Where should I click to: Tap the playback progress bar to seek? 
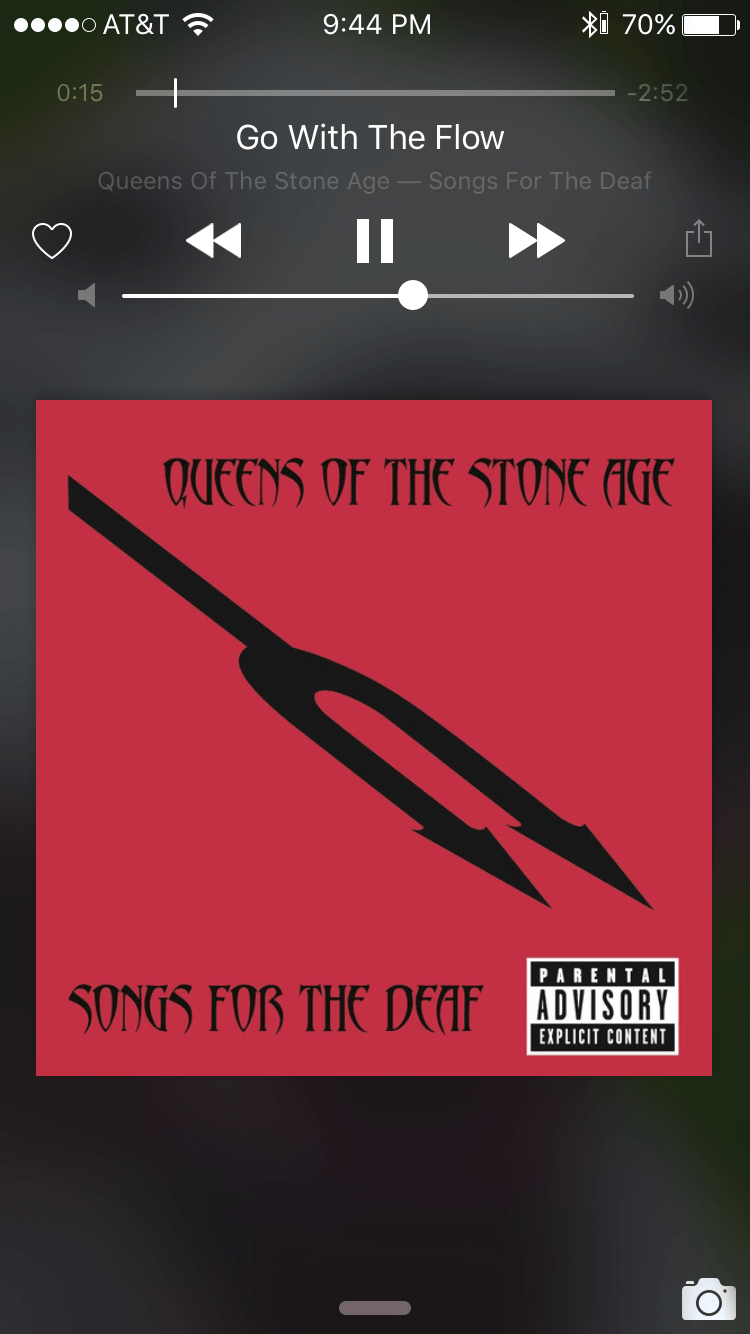375,93
